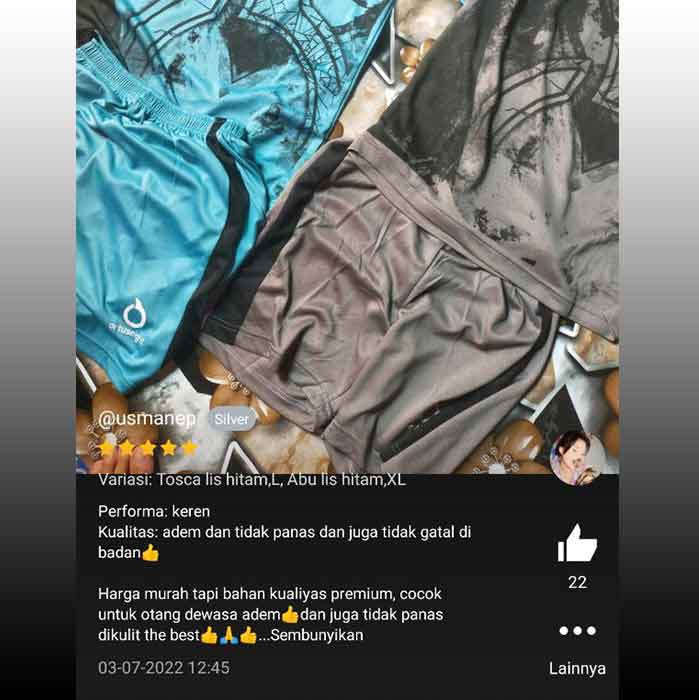Open the Lainnya three-dot menu
The image size is (699, 700).
pos(577,631)
